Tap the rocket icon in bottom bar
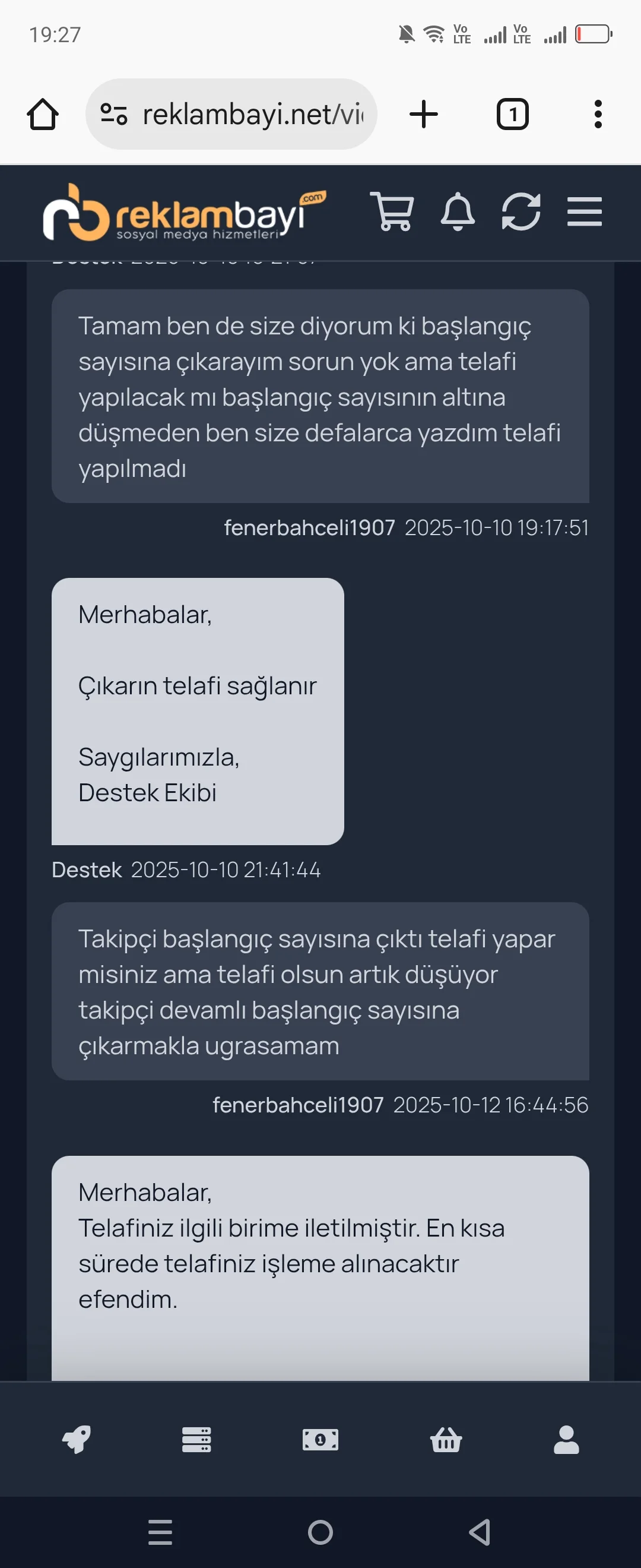This screenshot has height=1568, width=641. 77,1440
